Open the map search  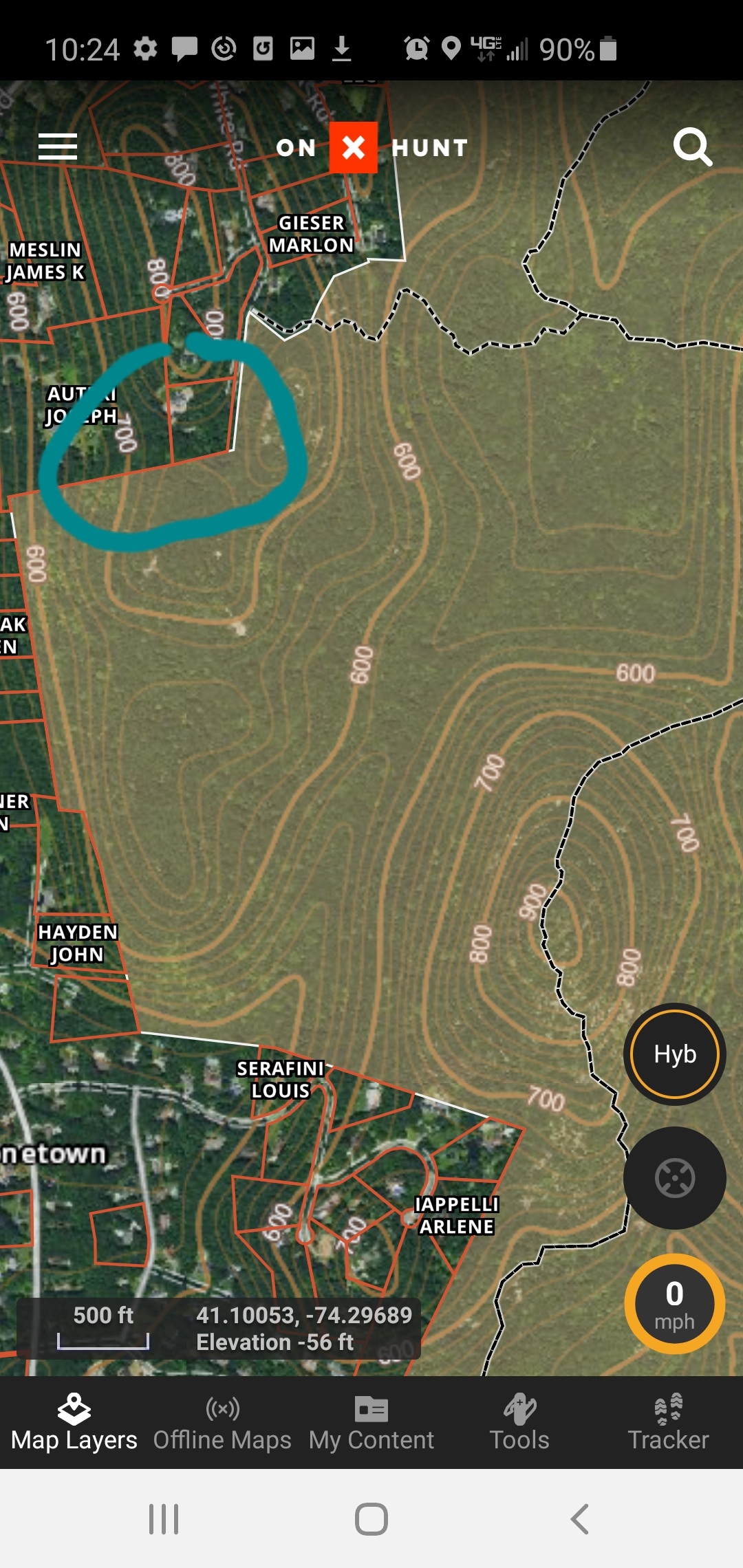click(692, 146)
